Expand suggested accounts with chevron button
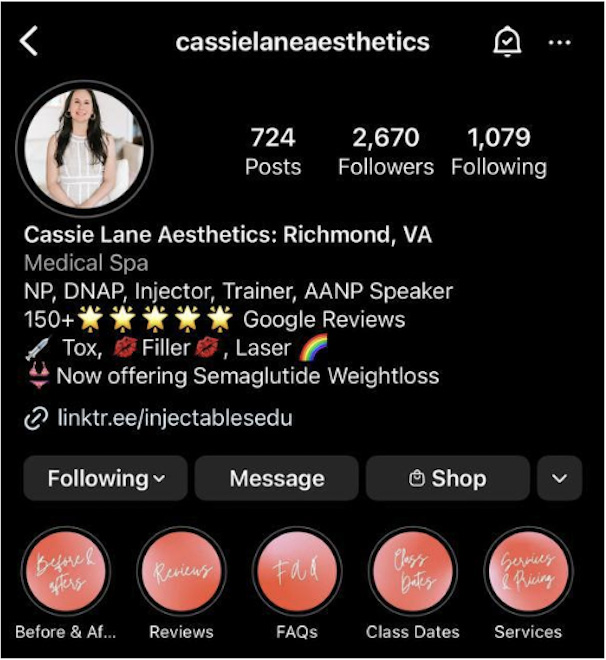Viewport: 606px width, 660px height. (x=559, y=478)
